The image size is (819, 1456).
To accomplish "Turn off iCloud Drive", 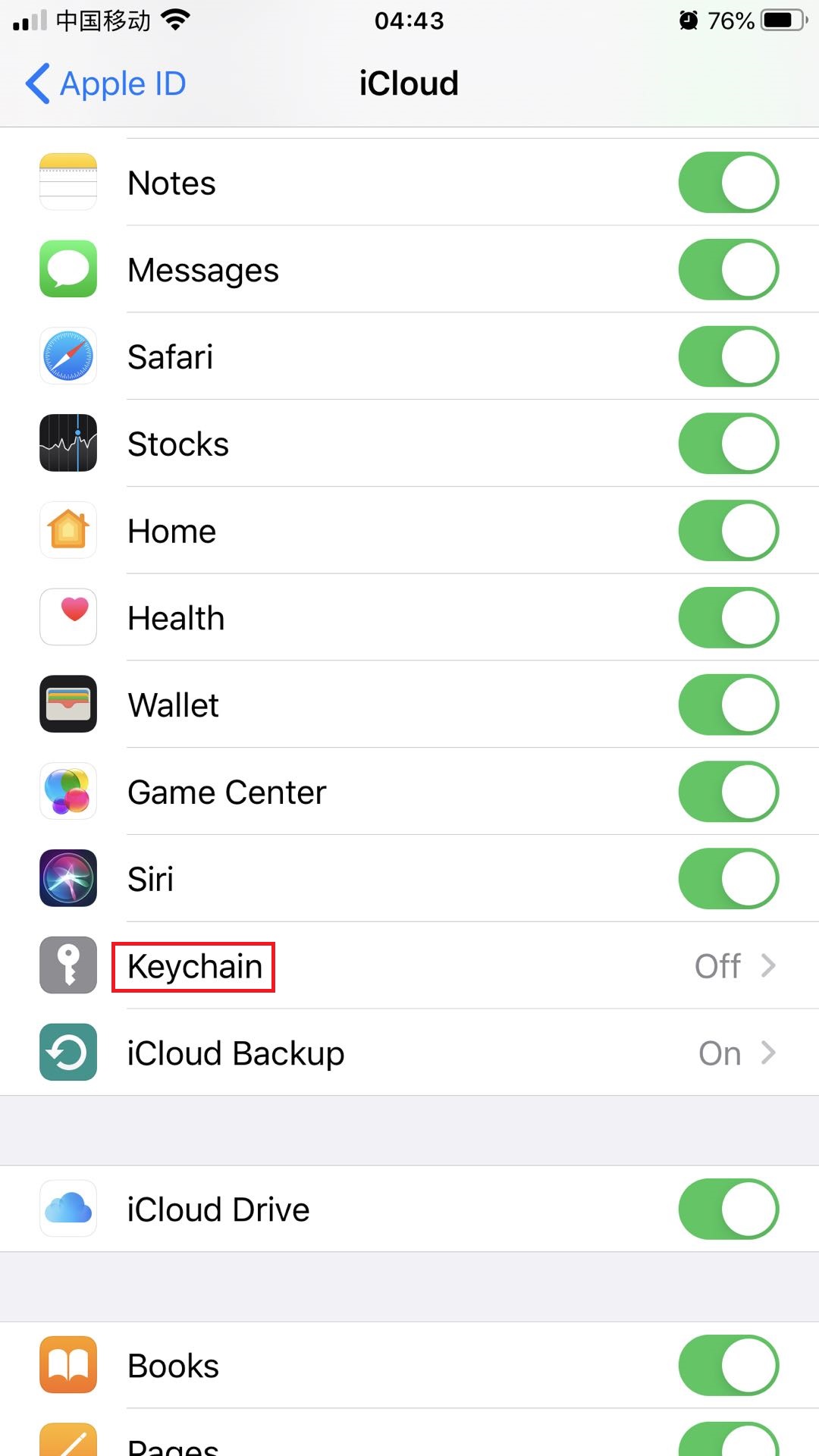I will click(729, 1209).
